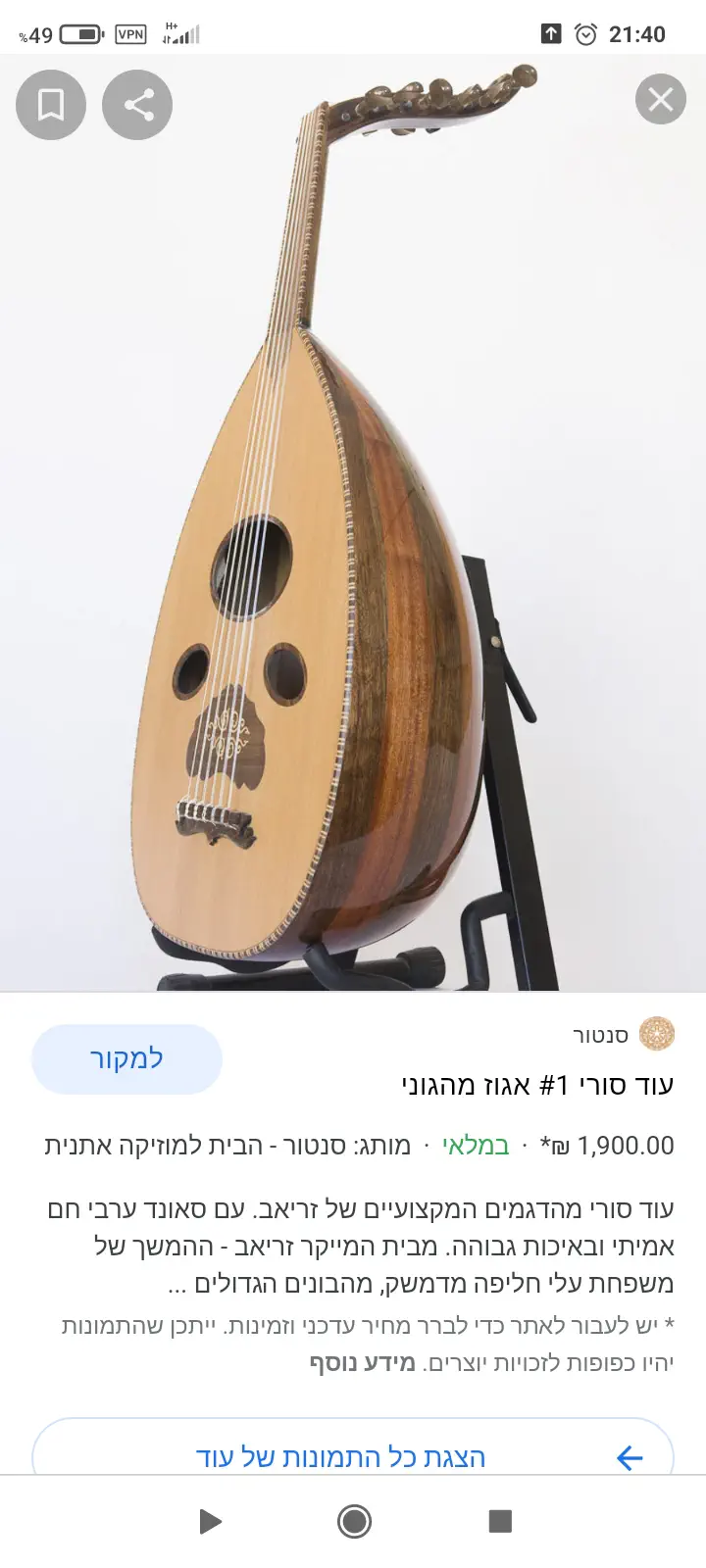Share this oud image
This screenshot has width=706, height=1568.
click(138, 105)
